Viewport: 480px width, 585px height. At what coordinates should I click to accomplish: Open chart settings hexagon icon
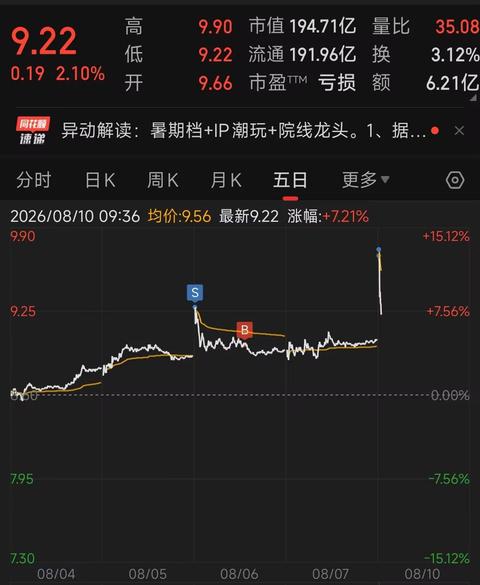455,180
